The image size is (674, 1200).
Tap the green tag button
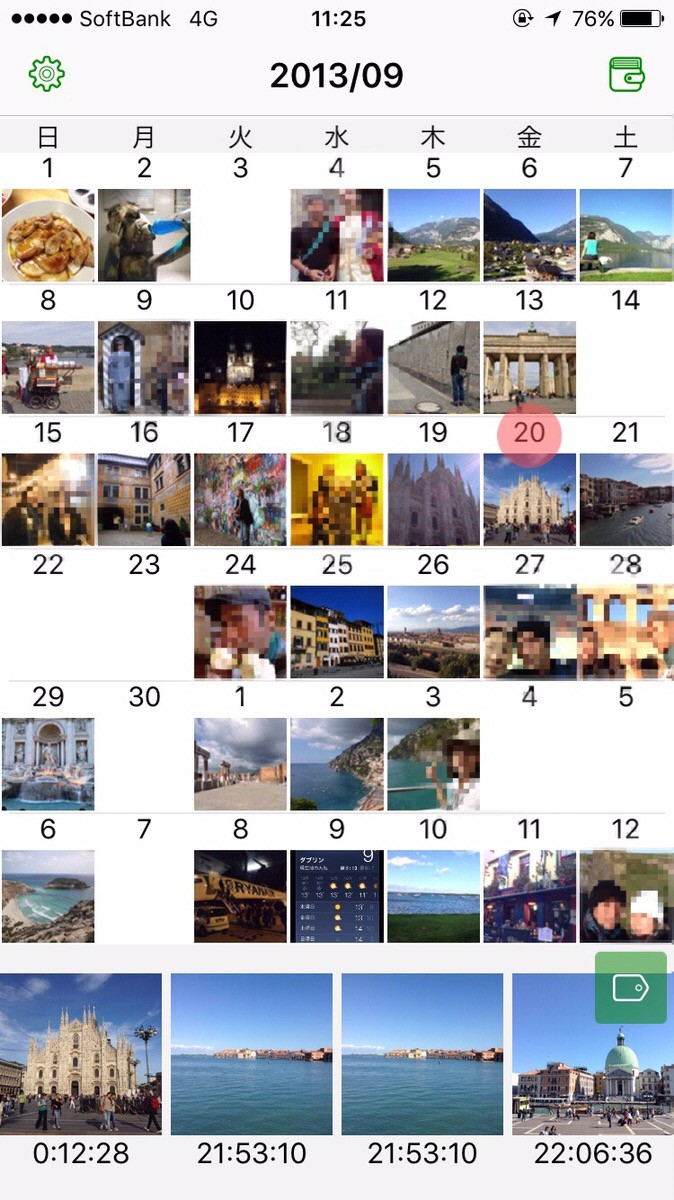pyautogui.click(x=630, y=988)
